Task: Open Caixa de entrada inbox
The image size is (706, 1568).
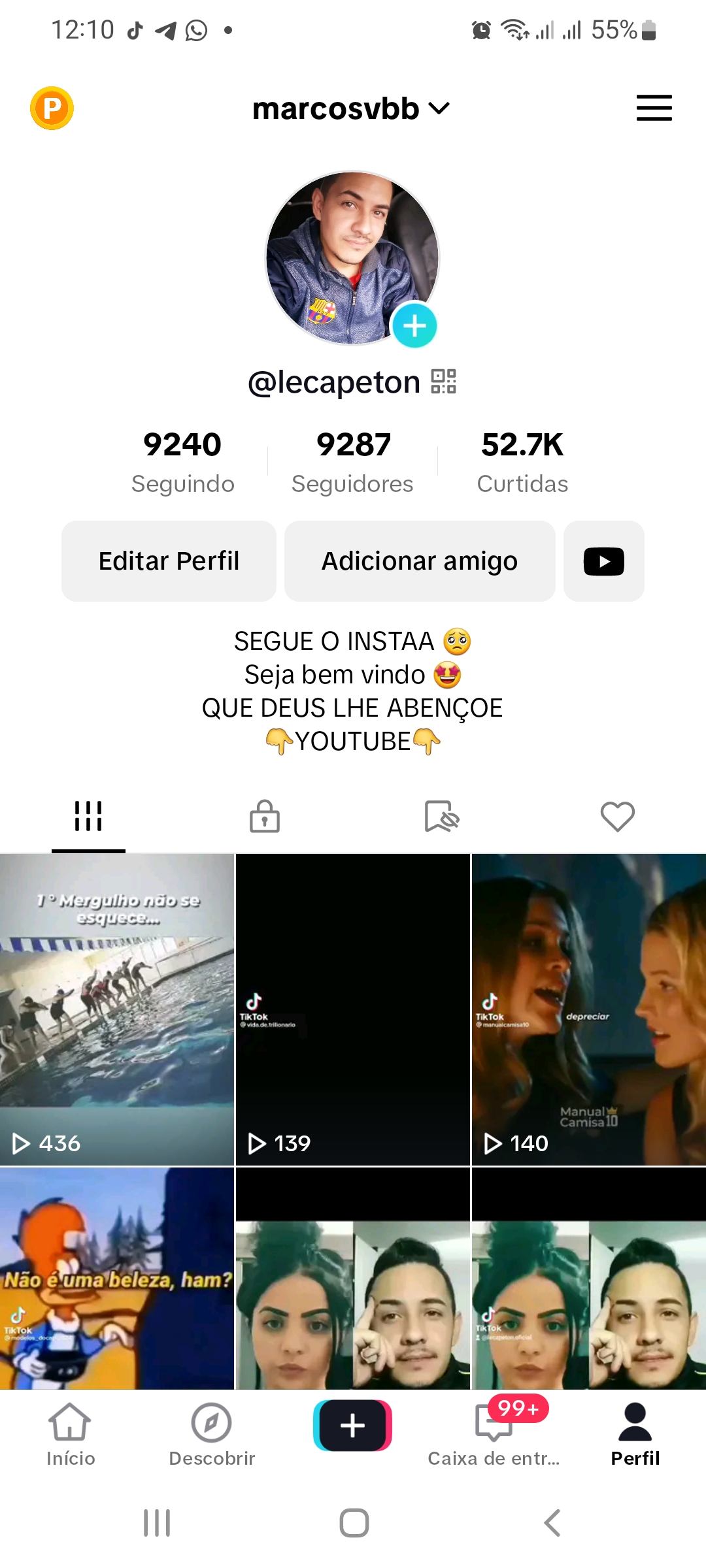Action: (494, 1434)
